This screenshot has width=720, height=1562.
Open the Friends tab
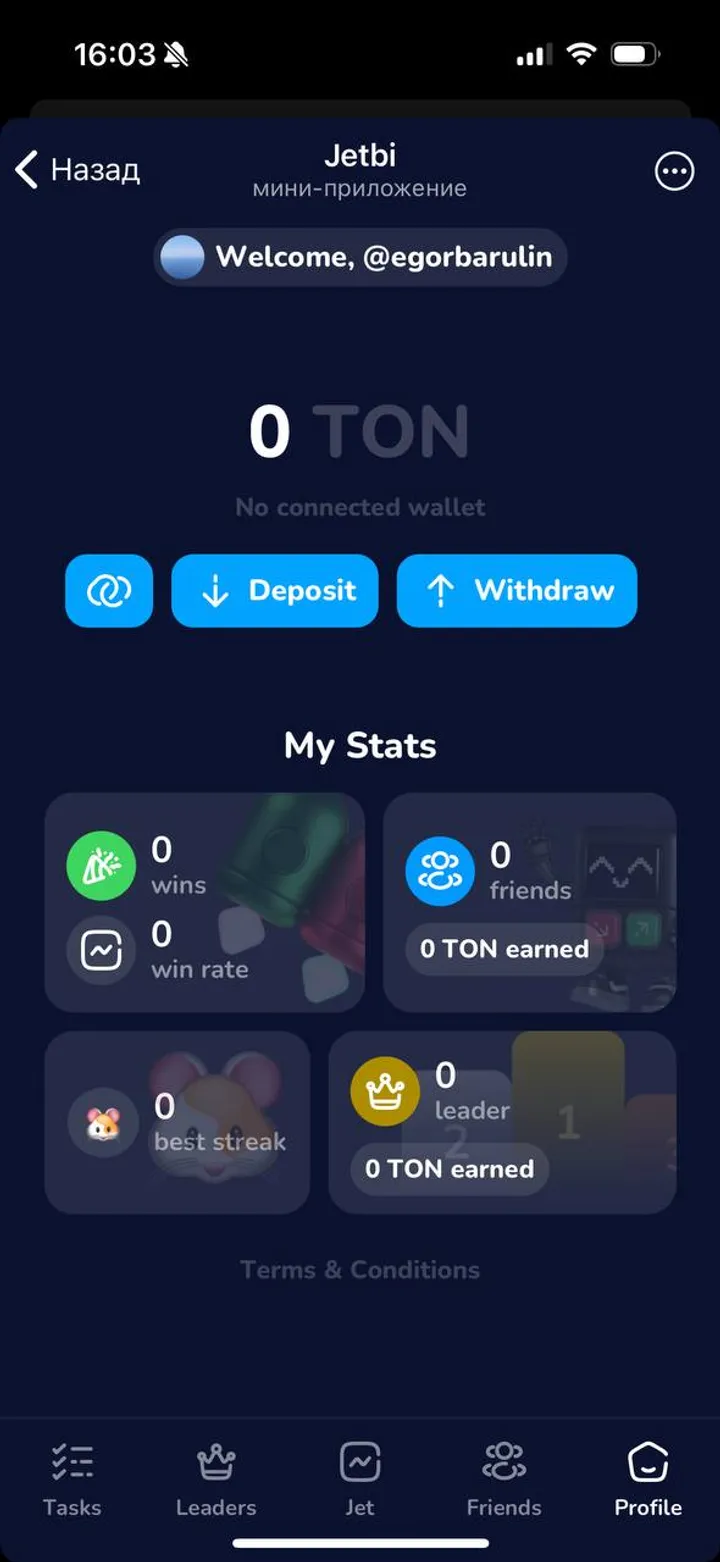pos(503,1463)
